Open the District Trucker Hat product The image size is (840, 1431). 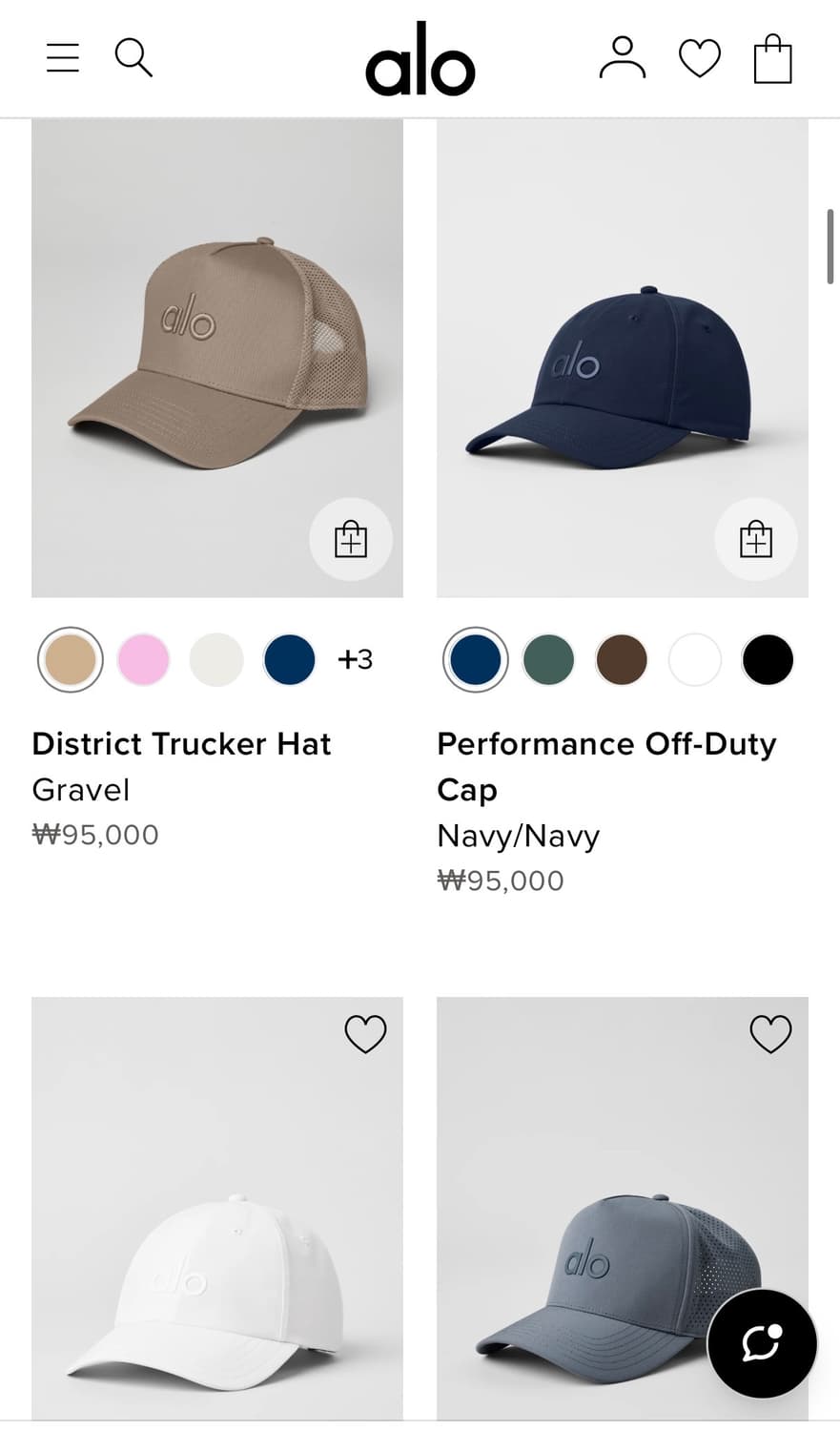181,744
